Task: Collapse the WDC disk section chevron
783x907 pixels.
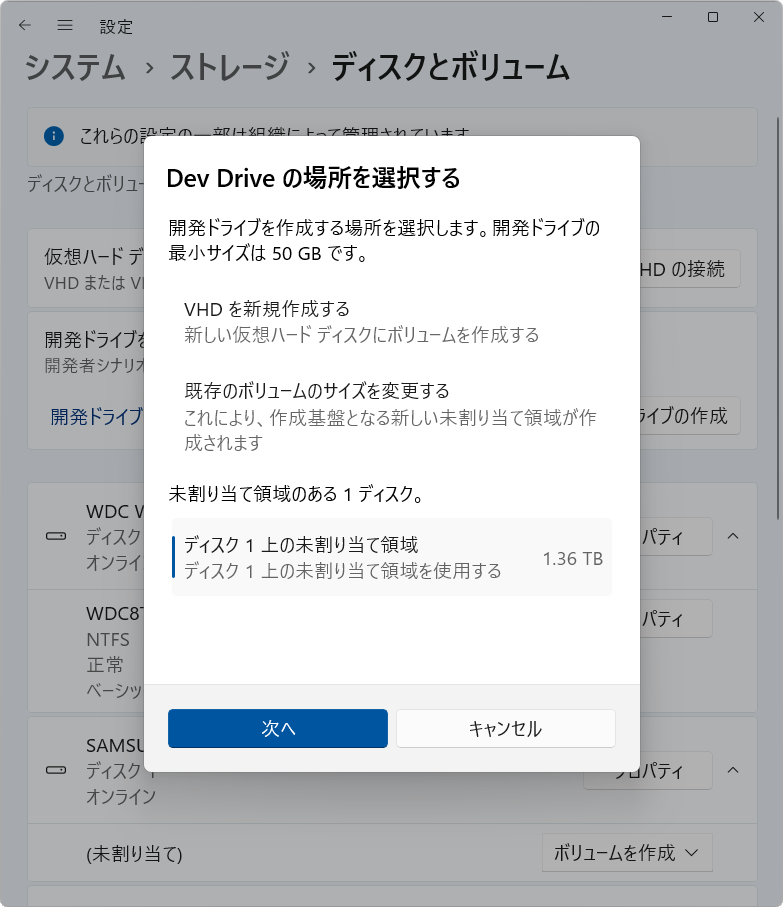Action: 733,536
